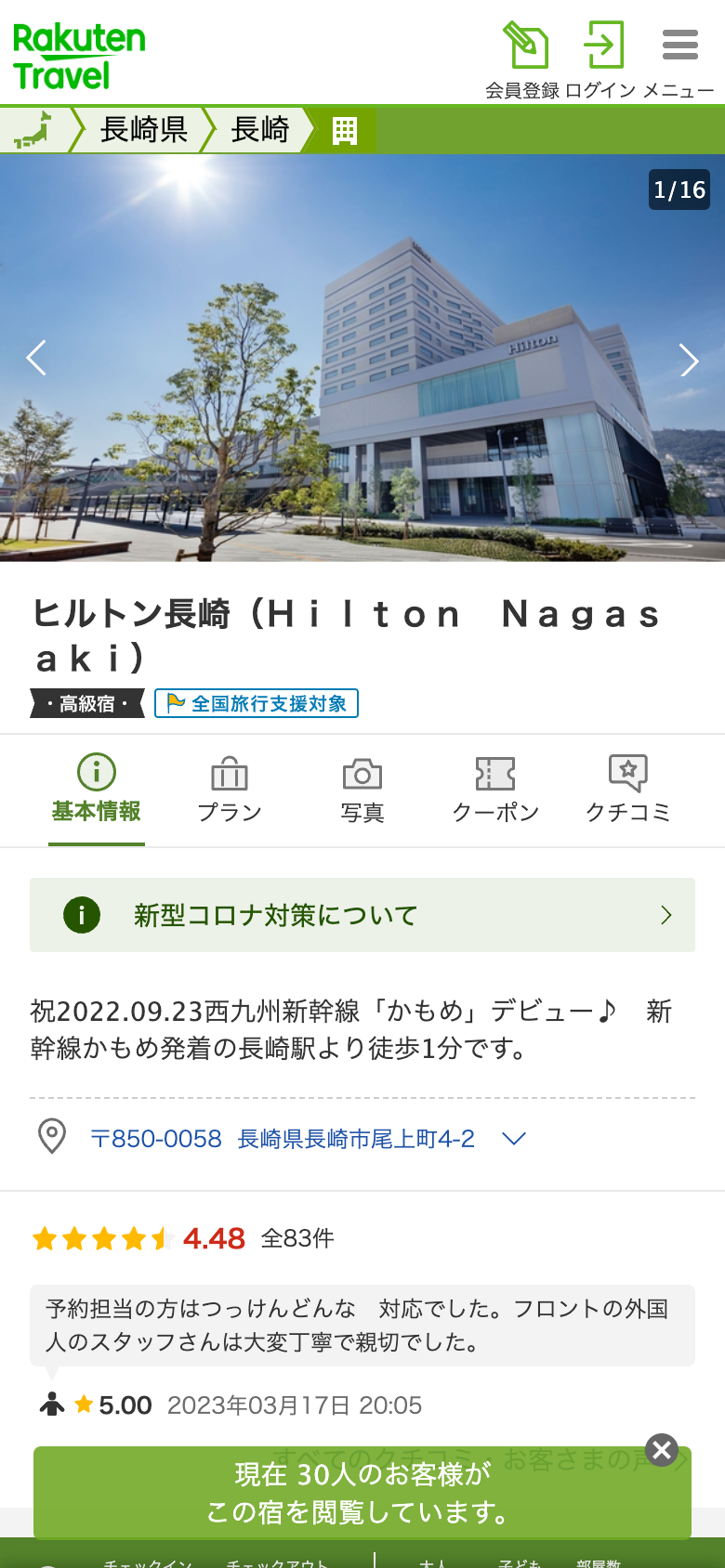The image size is (725, 1568).
Task: Switch to the クチコミ tab
Action: tap(628, 791)
